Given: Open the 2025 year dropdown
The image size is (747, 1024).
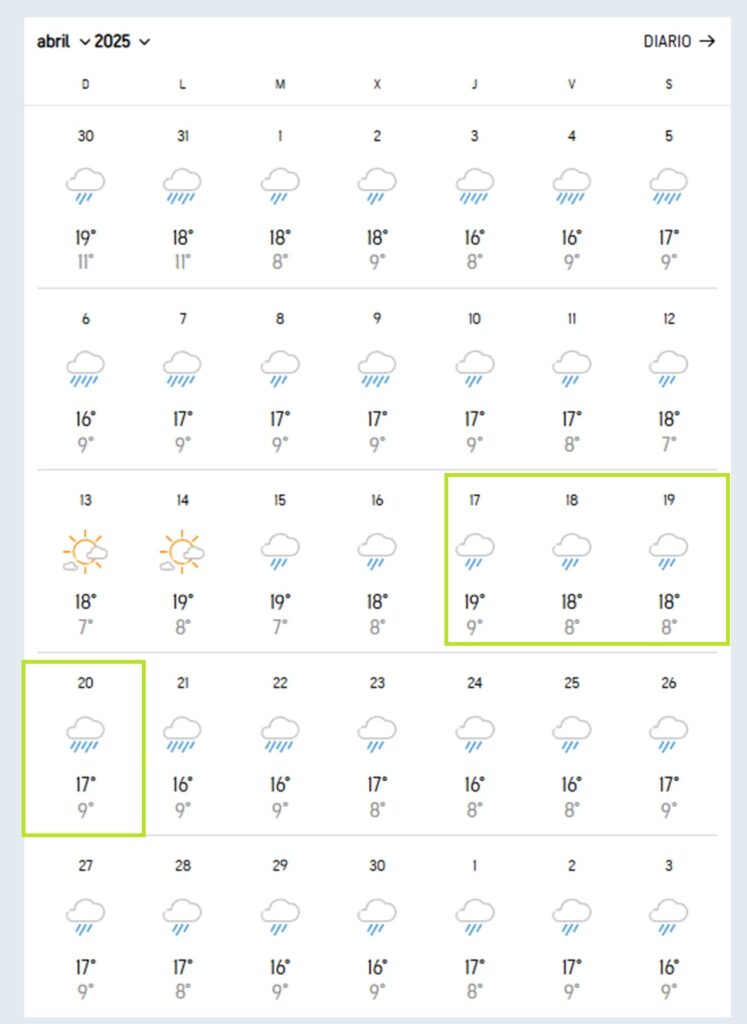Looking at the screenshot, I should tap(122, 41).
